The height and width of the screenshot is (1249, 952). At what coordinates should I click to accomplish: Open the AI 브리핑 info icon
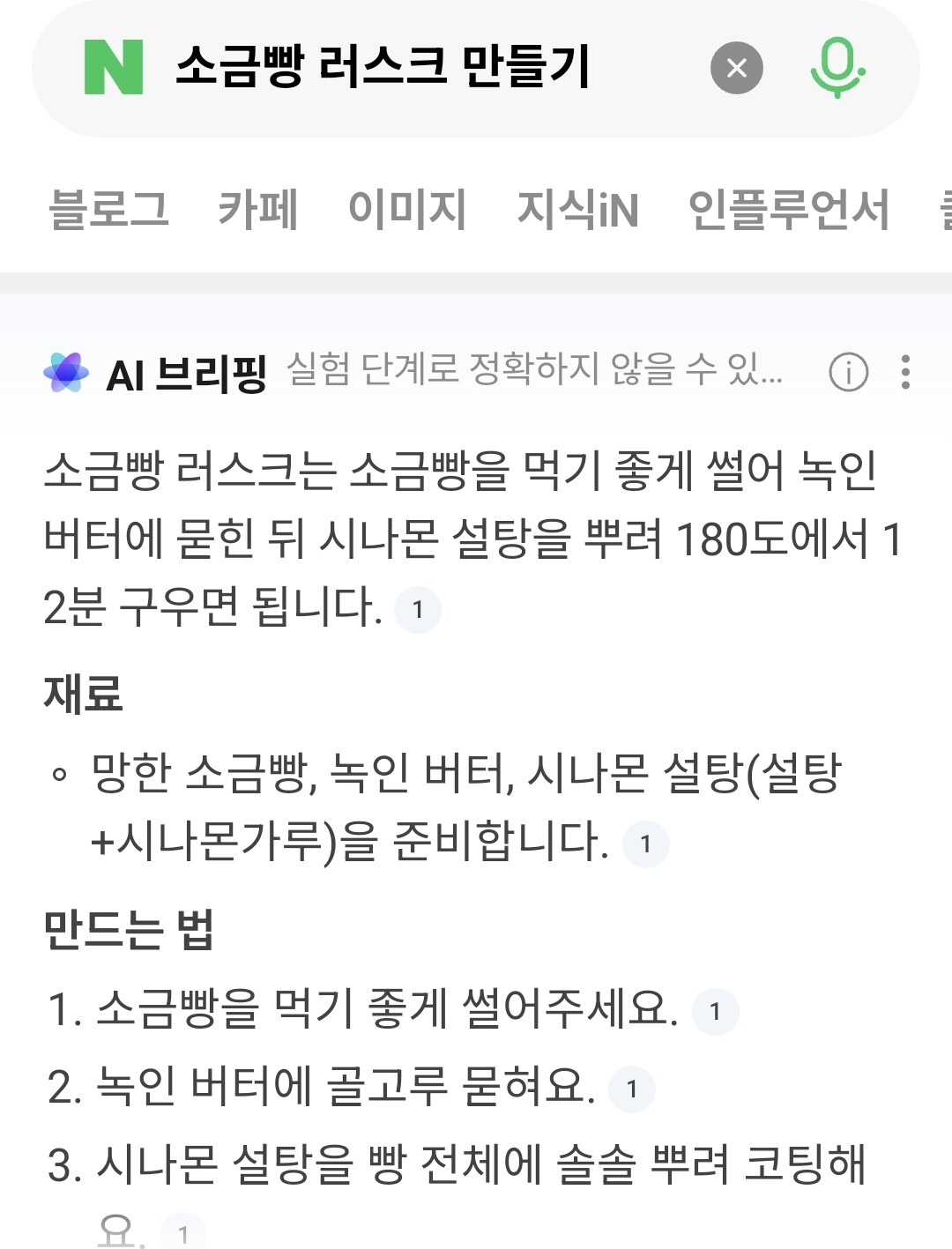(x=849, y=372)
